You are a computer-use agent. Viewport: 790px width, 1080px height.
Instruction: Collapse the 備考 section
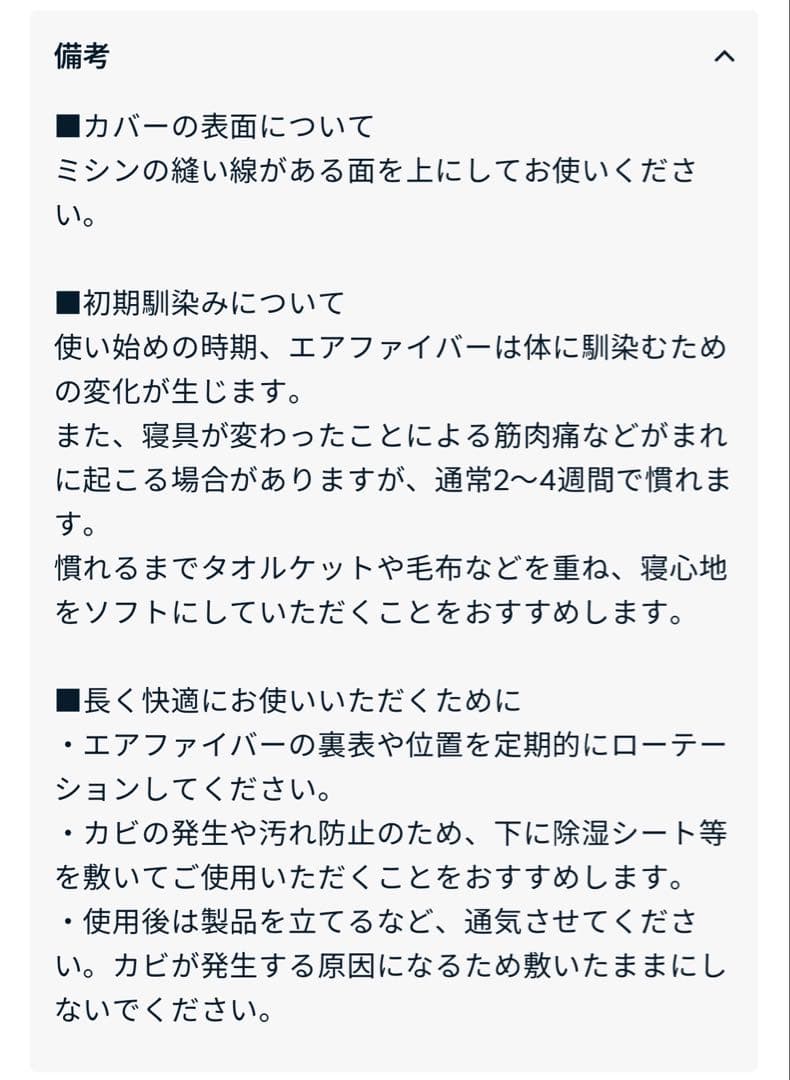pyautogui.click(x=724, y=57)
